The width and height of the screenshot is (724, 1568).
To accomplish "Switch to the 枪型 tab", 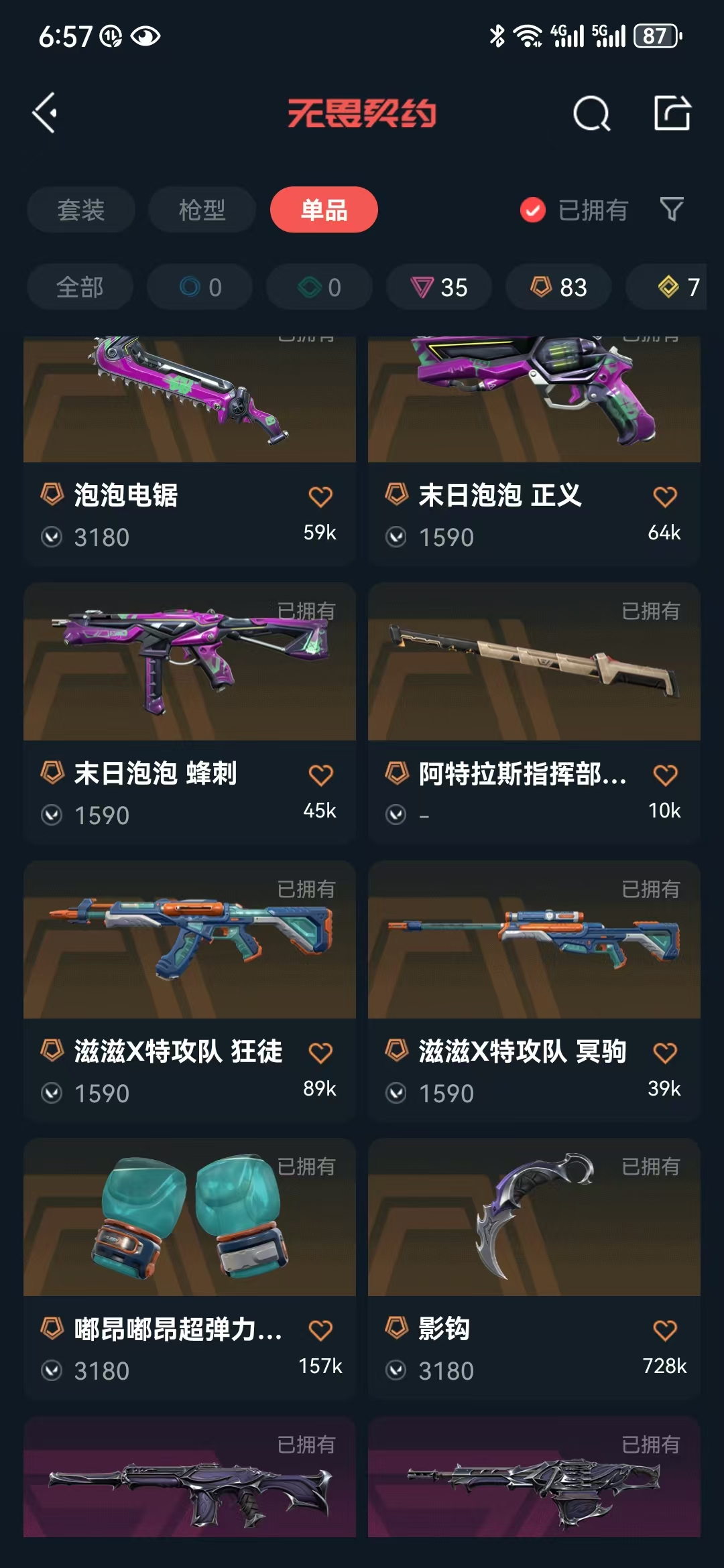I will [202, 210].
